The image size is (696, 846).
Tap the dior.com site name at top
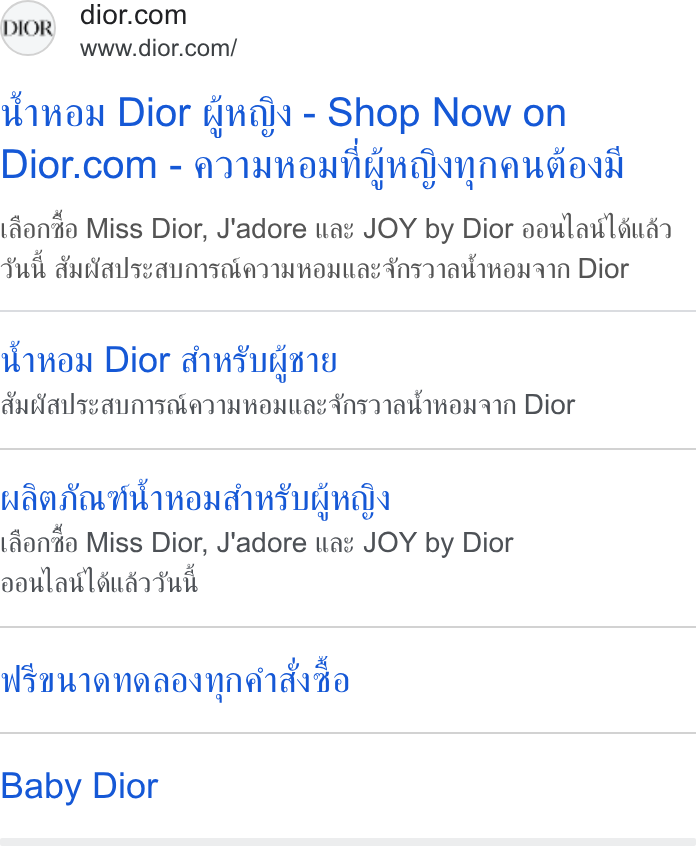click(x=133, y=15)
